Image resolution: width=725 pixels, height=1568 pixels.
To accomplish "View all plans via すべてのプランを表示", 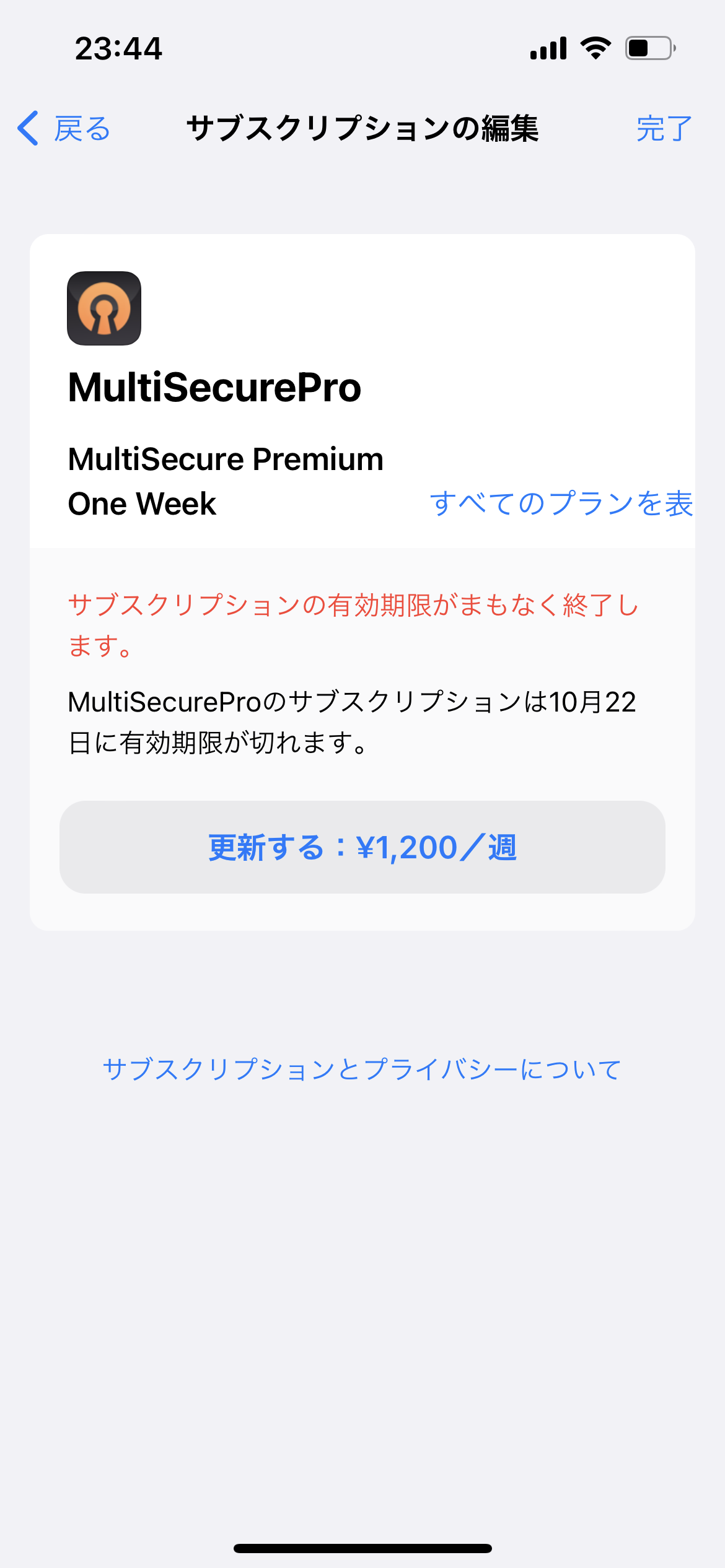I will (561, 503).
